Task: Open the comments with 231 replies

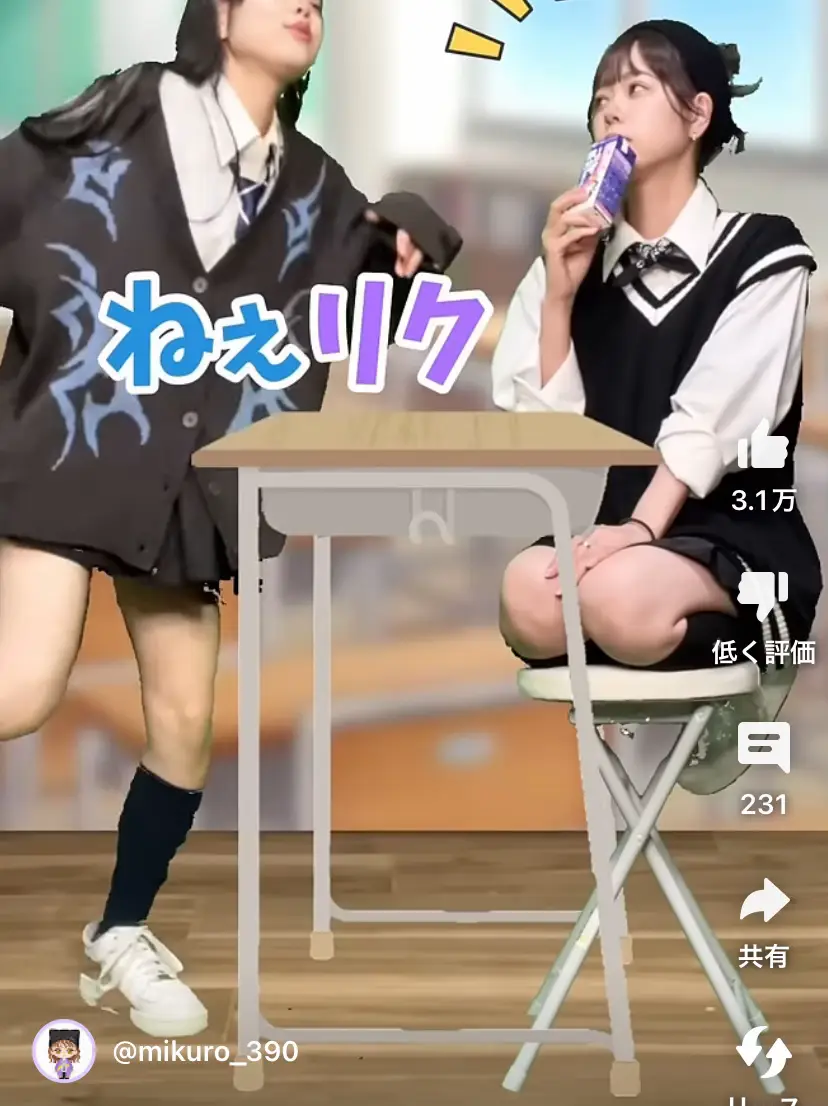Action: pos(763,747)
